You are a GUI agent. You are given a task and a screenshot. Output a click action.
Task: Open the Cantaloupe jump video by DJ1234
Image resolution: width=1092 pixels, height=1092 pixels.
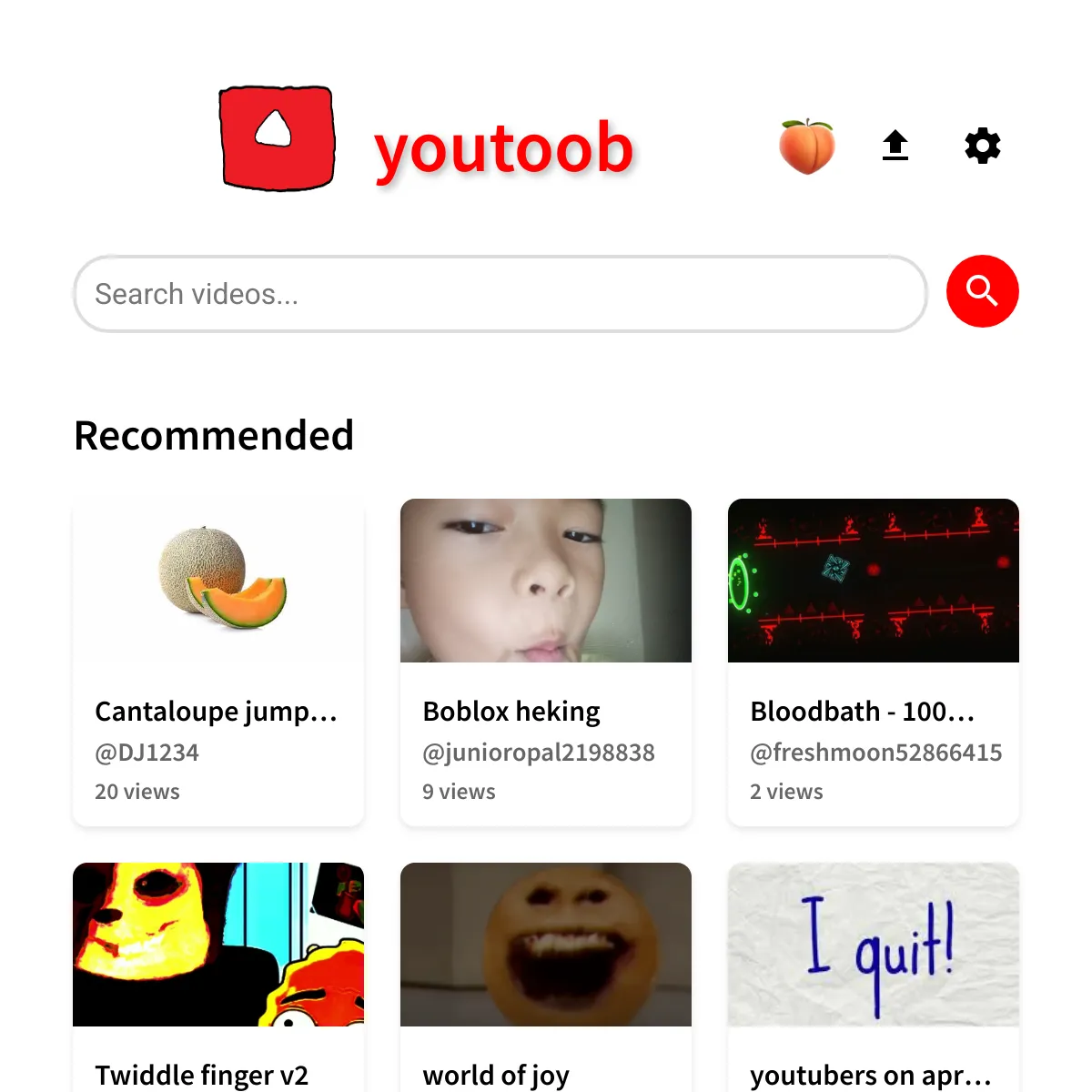point(218,662)
